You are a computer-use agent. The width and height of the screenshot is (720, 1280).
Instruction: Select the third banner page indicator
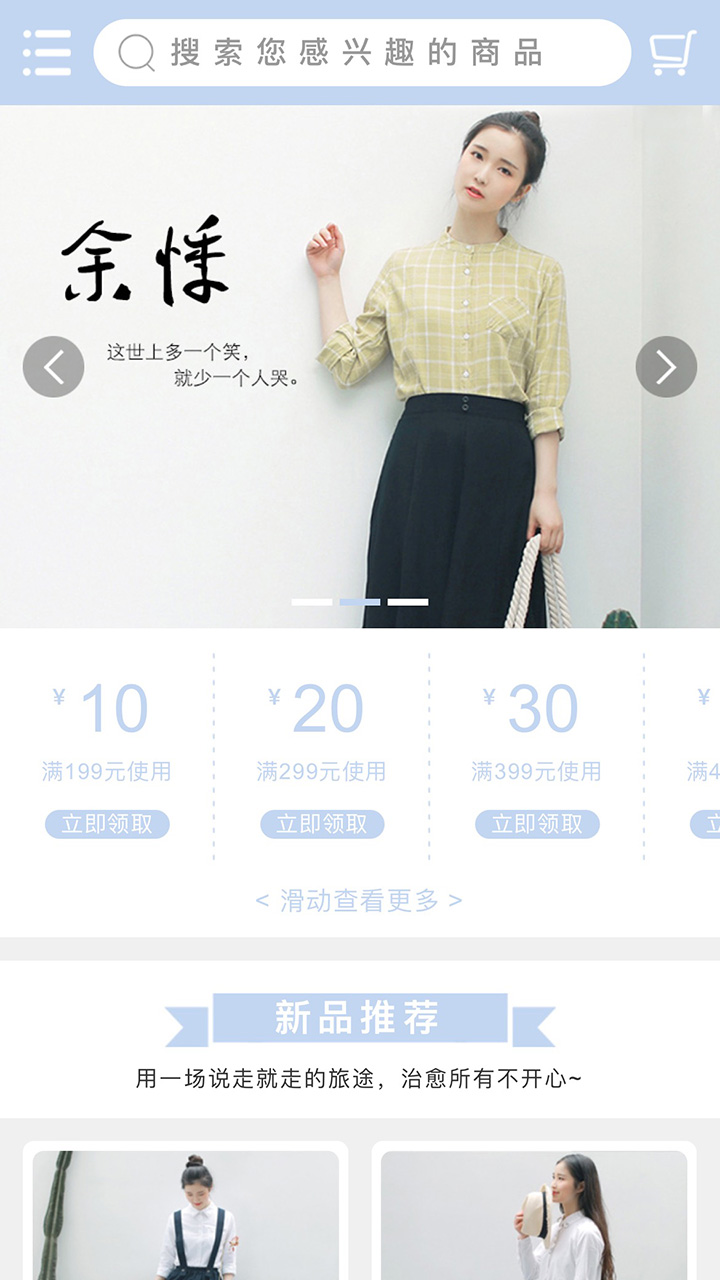408,602
